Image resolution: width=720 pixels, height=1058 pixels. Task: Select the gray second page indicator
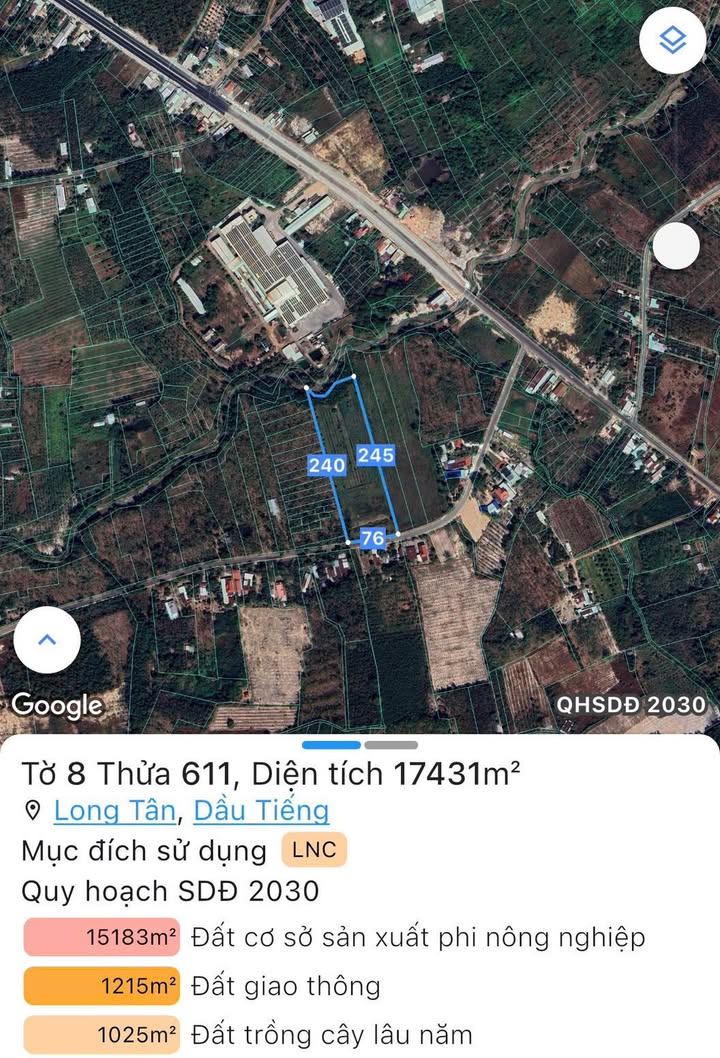click(x=391, y=745)
